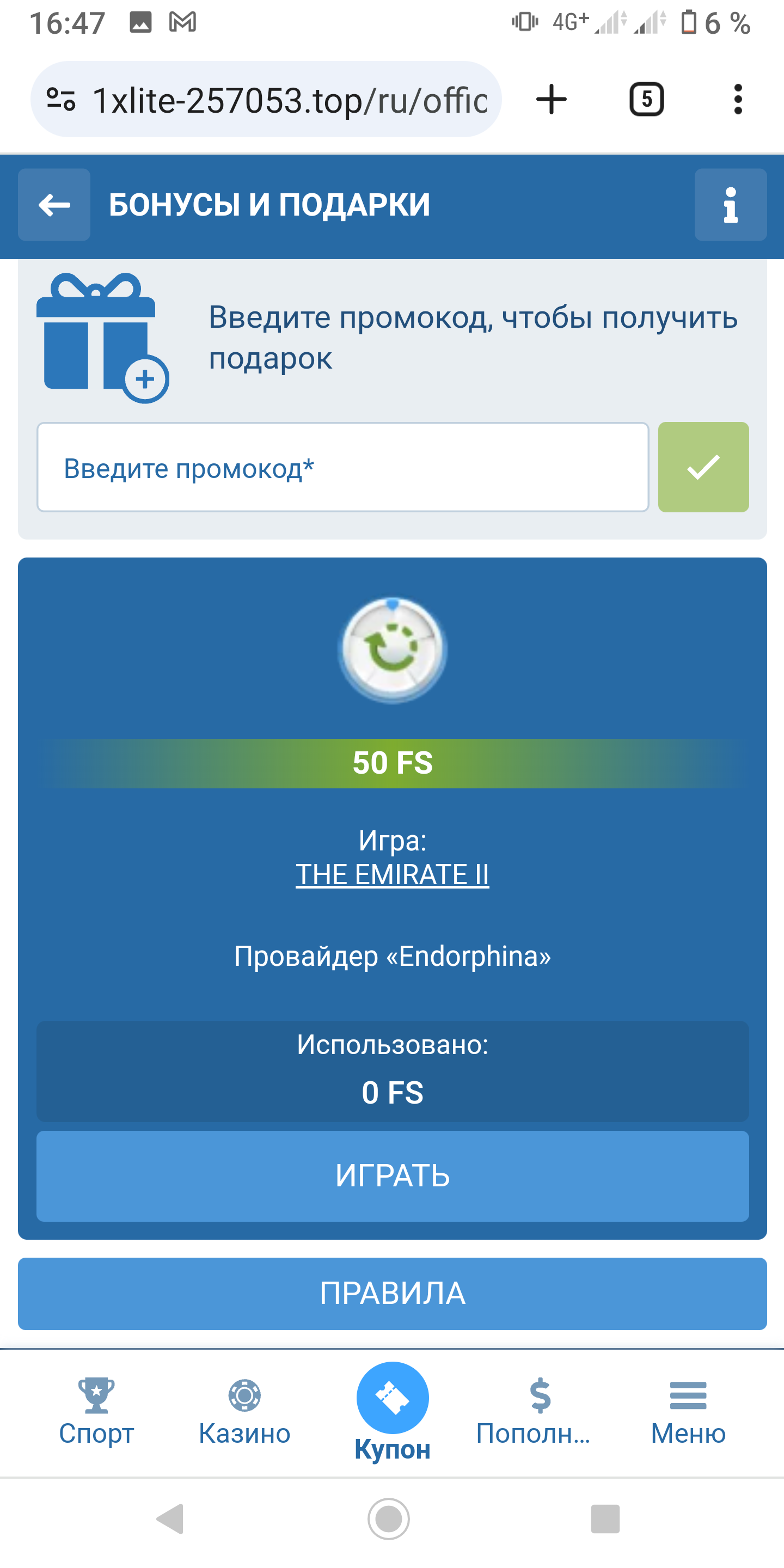Open a new browser tab
This screenshot has width=784, height=1568.
pyautogui.click(x=552, y=99)
